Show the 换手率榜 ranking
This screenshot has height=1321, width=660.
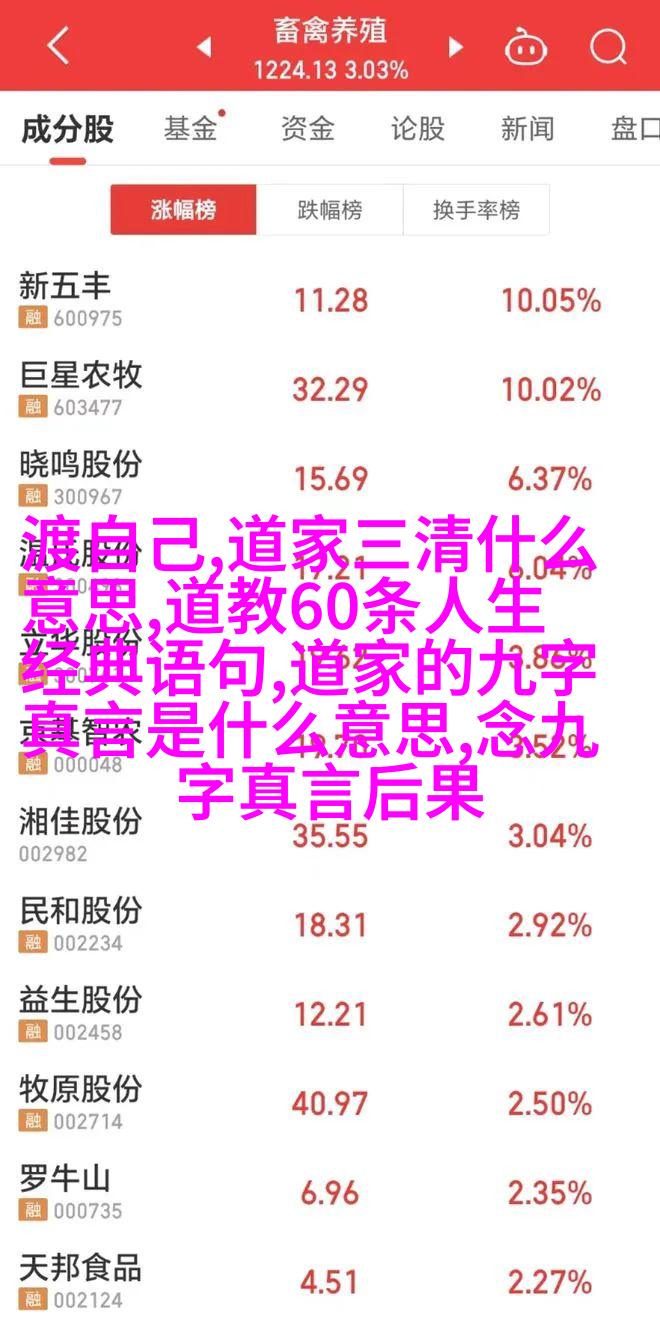(476, 210)
